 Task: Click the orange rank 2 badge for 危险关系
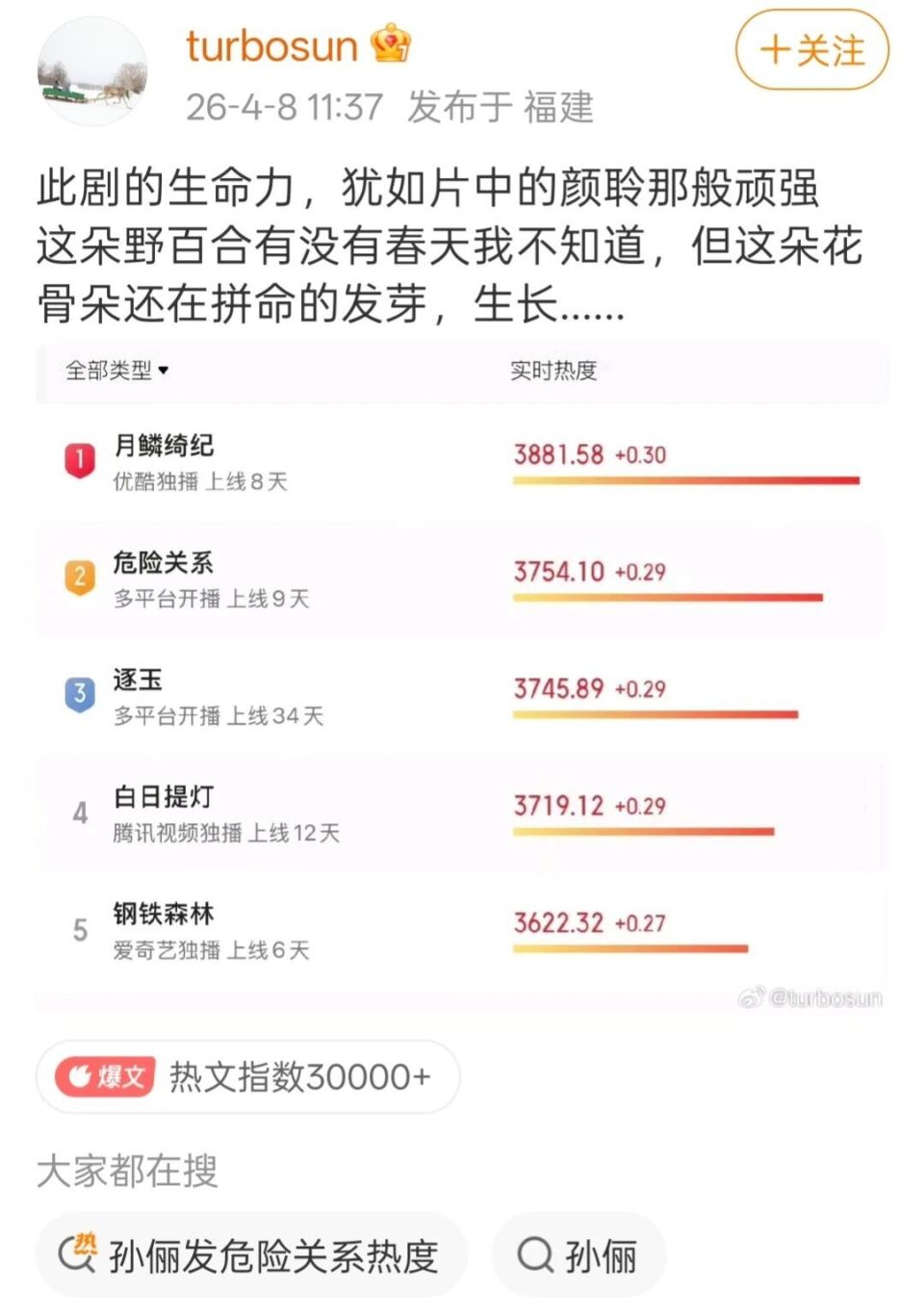(81, 578)
